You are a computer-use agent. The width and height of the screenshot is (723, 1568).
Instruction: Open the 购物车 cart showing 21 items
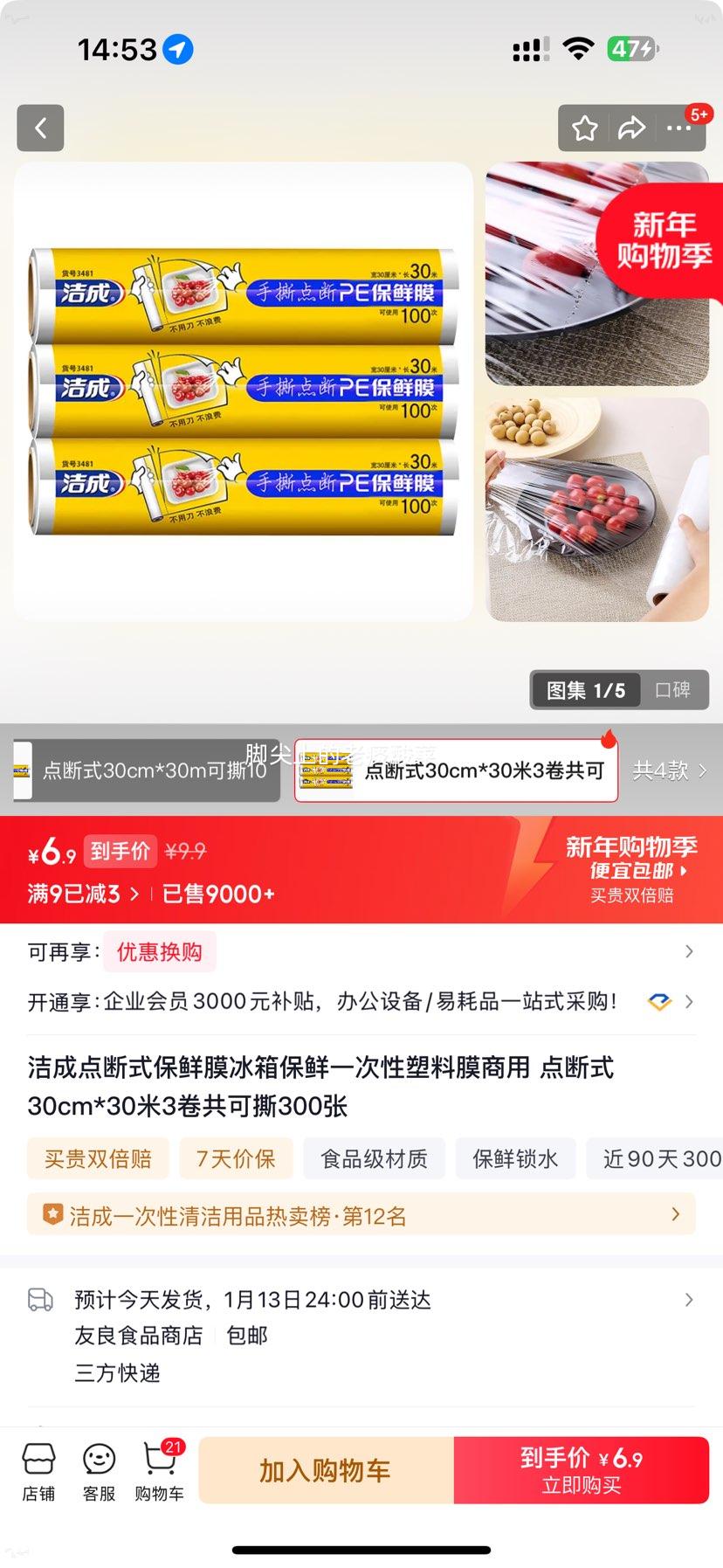pyautogui.click(x=159, y=1470)
